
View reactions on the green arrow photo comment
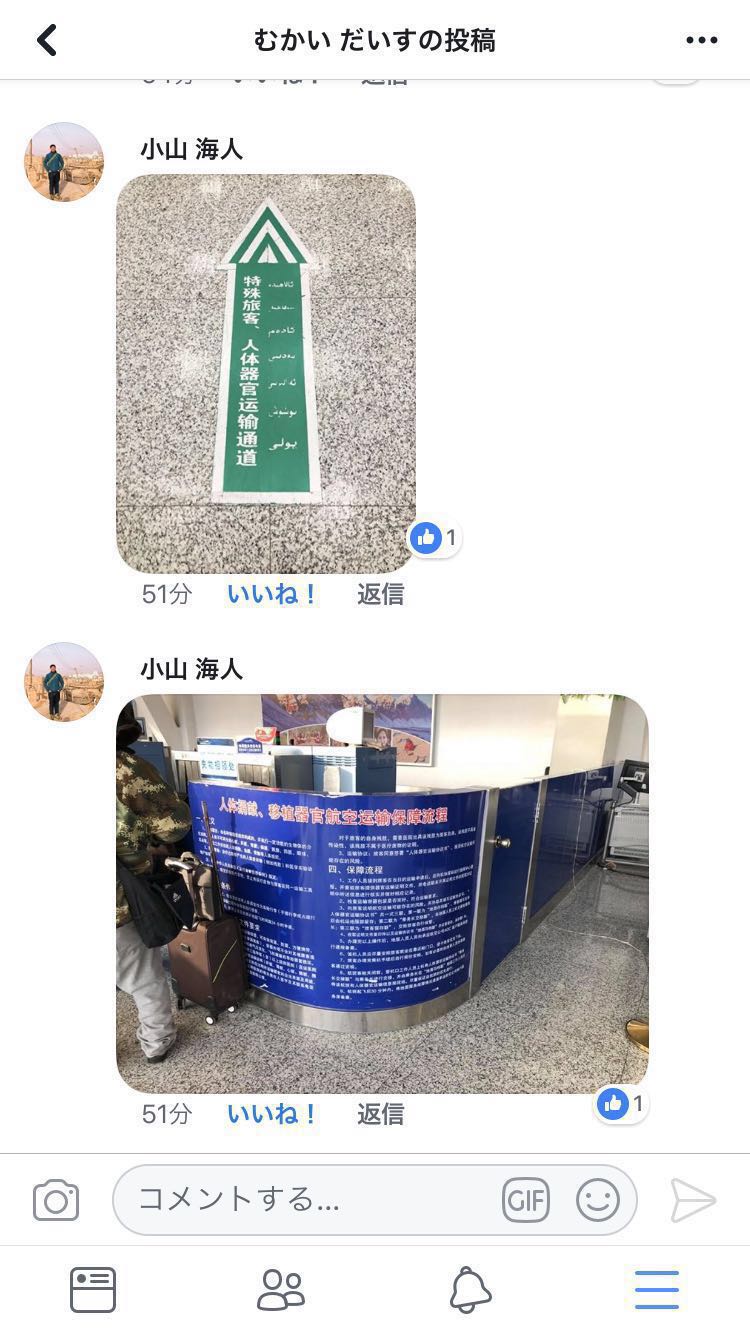(435, 538)
